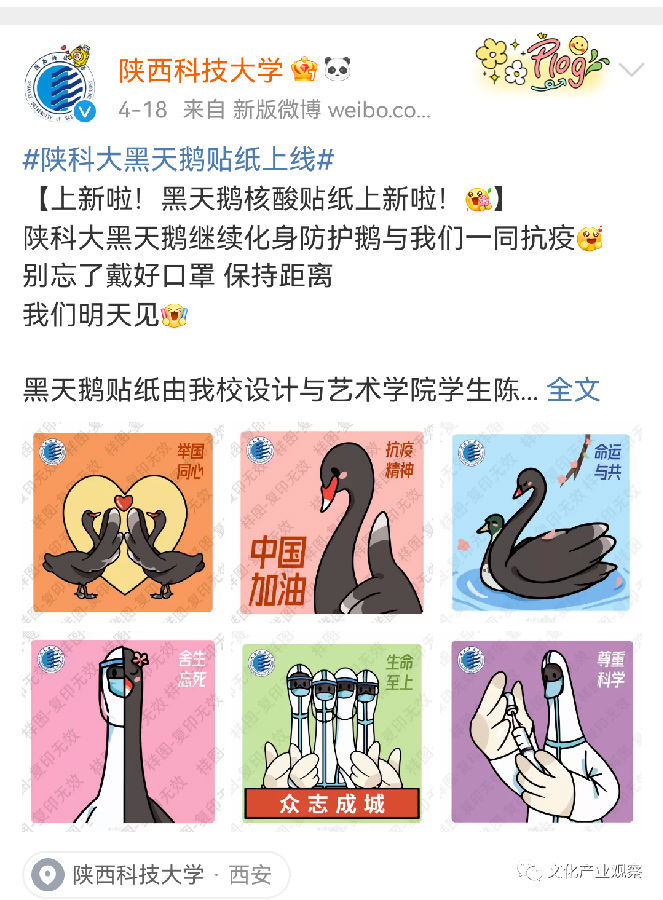Open location tag 陕西科技大学 · 西安
This screenshot has height=900, width=663.
[x=157, y=875]
